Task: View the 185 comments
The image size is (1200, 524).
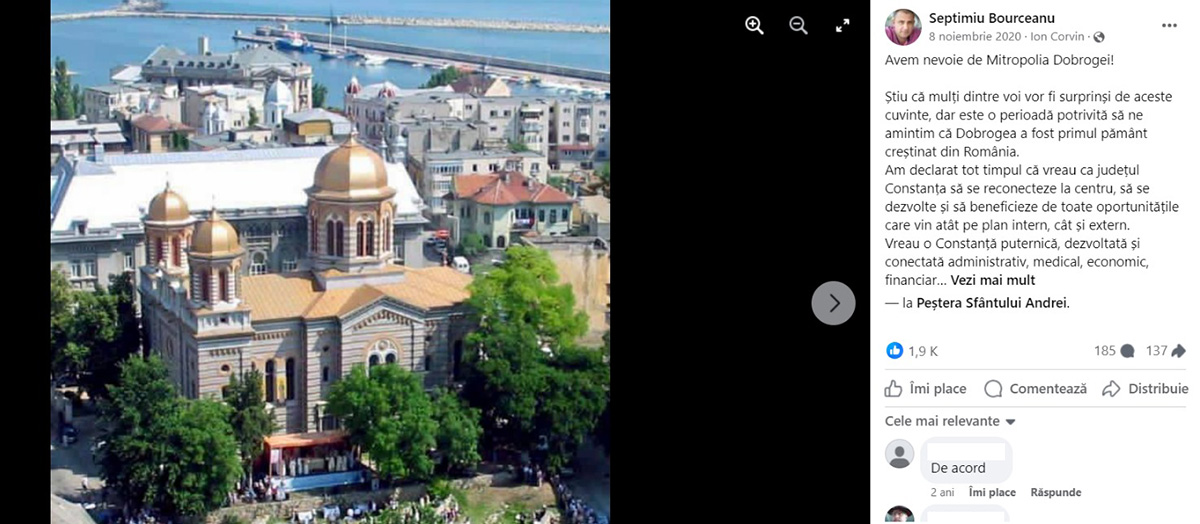Action: pyautogui.click(x=1114, y=351)
